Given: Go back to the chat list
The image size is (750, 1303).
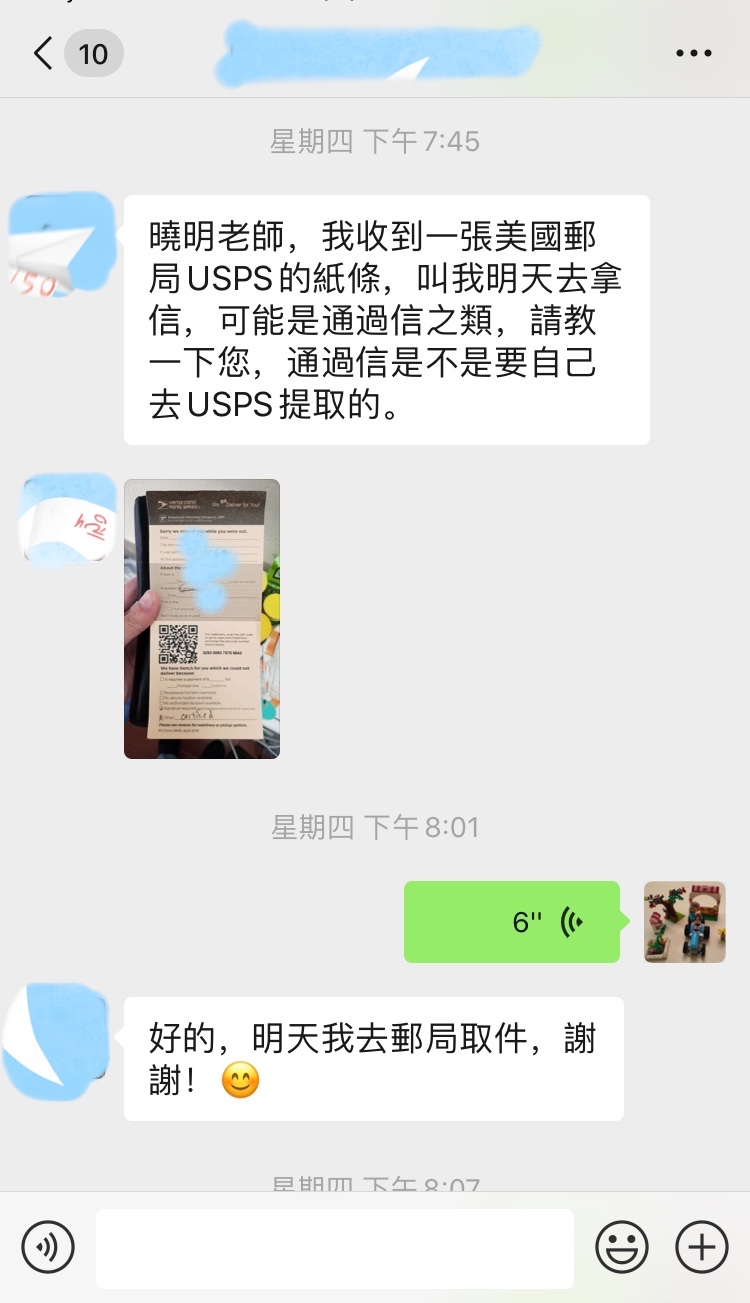Looking at the screenshot, I should point(44,53).
